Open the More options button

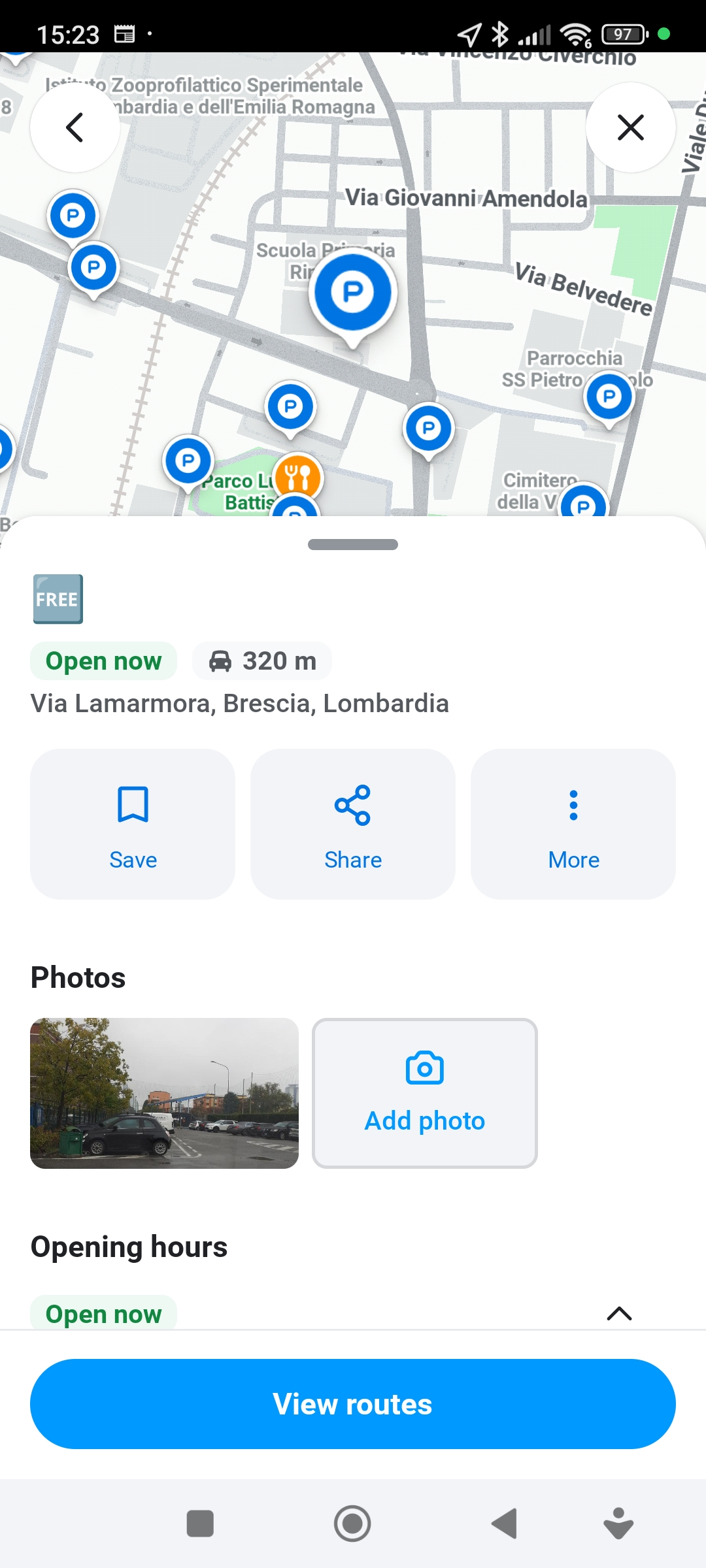pos(573,824)
